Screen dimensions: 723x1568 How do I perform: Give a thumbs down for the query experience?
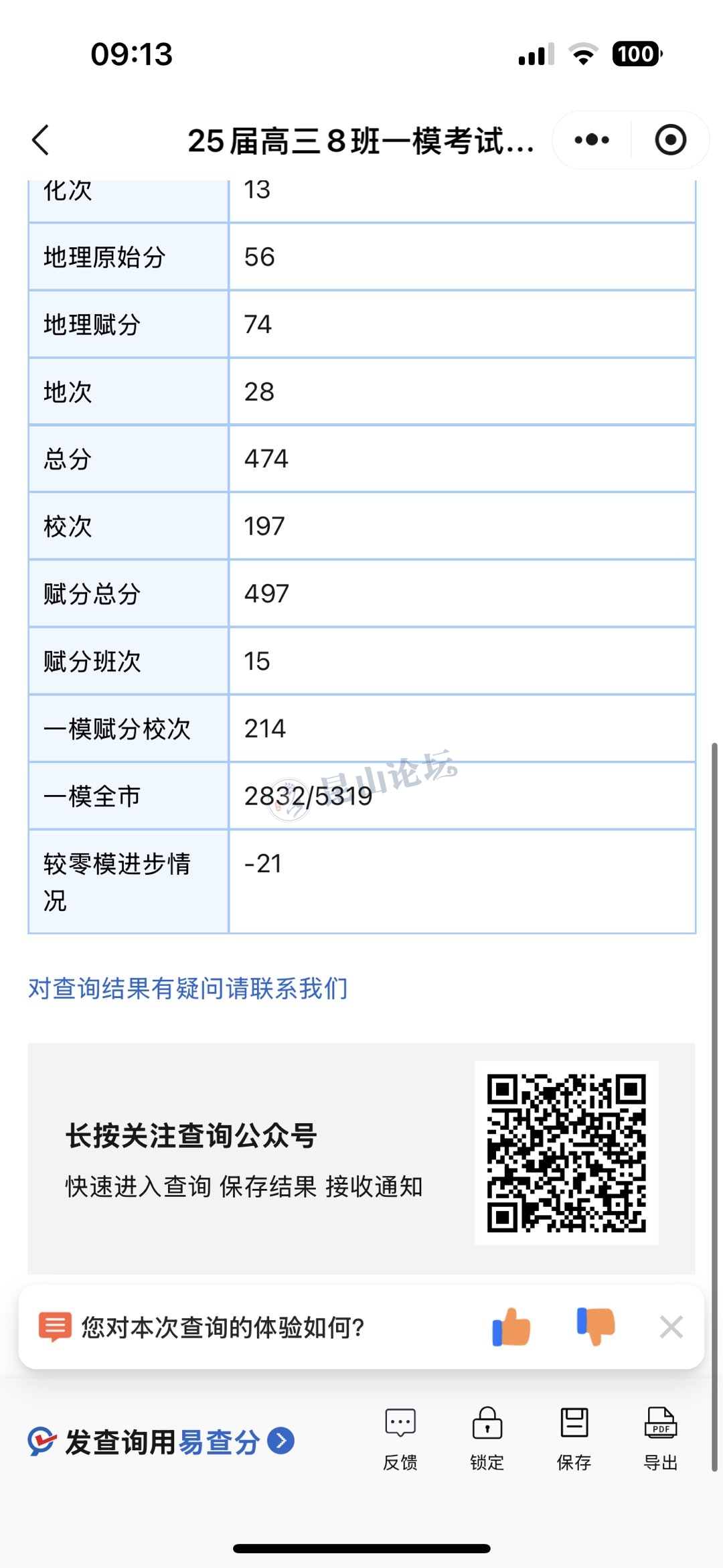point(595,1326)
